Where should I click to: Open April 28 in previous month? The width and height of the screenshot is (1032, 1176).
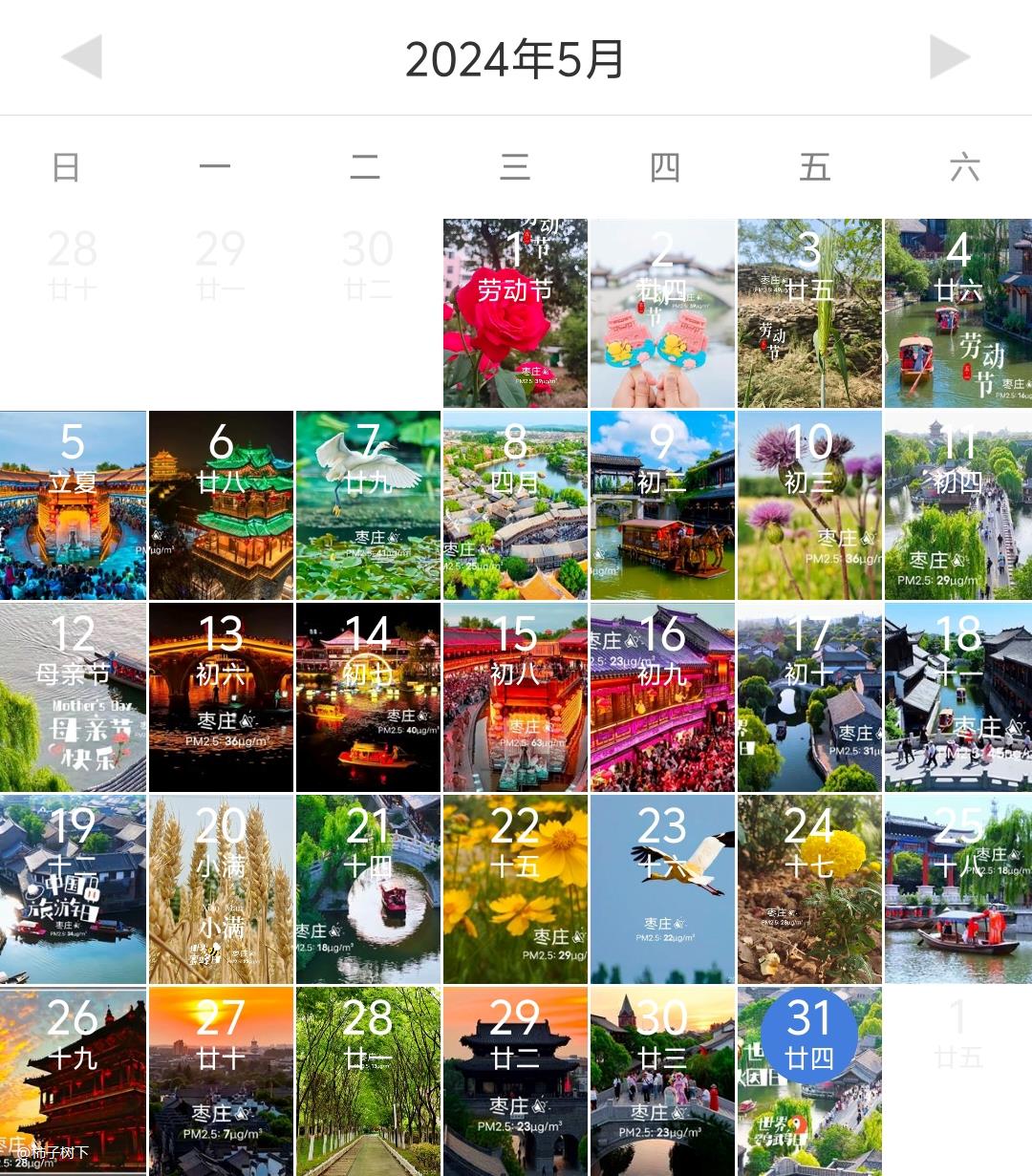click(73, 263)
